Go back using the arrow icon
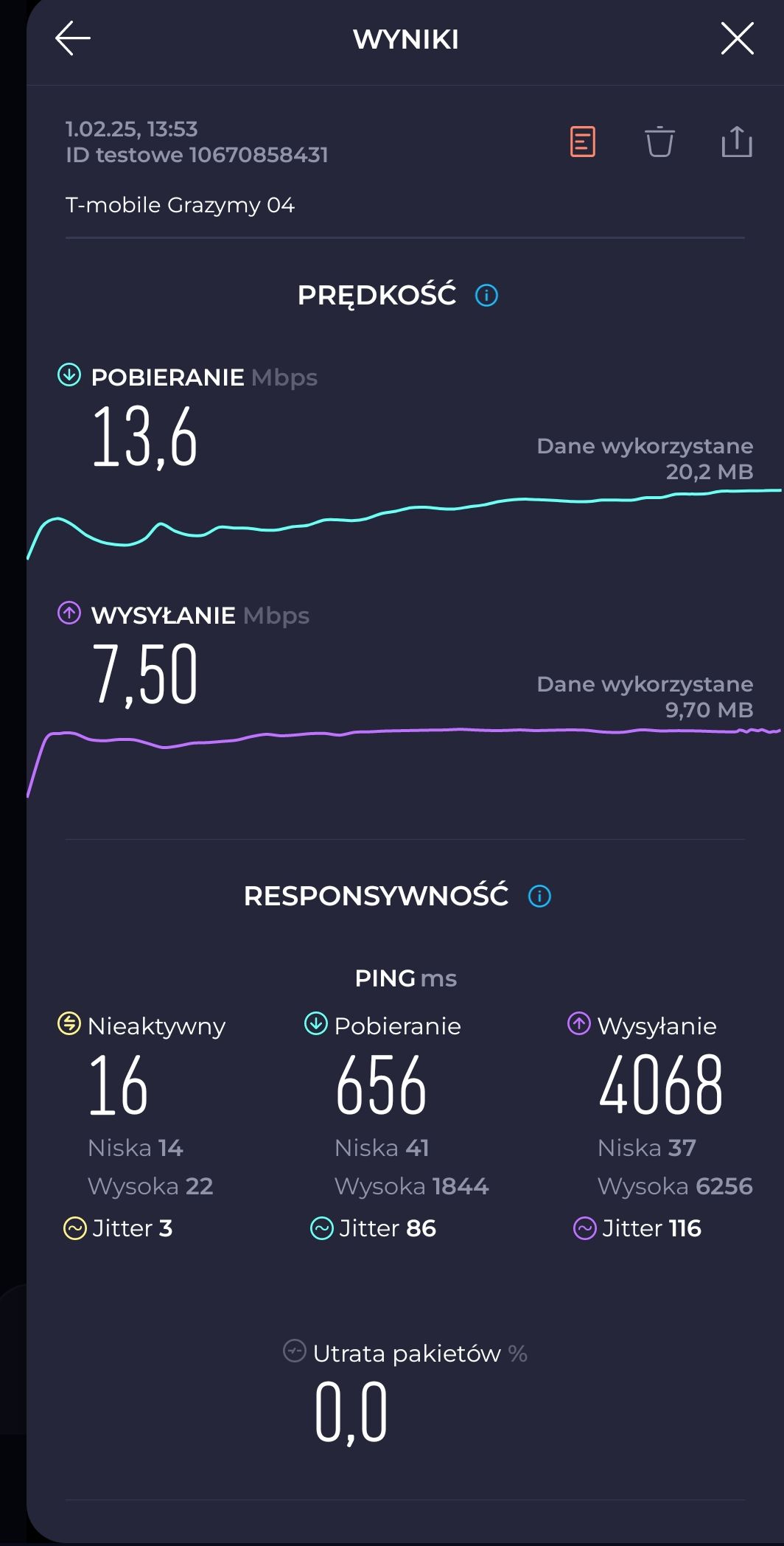This screenshot has height=1546, width=784. pyautogui.click(x=72, y=38)
